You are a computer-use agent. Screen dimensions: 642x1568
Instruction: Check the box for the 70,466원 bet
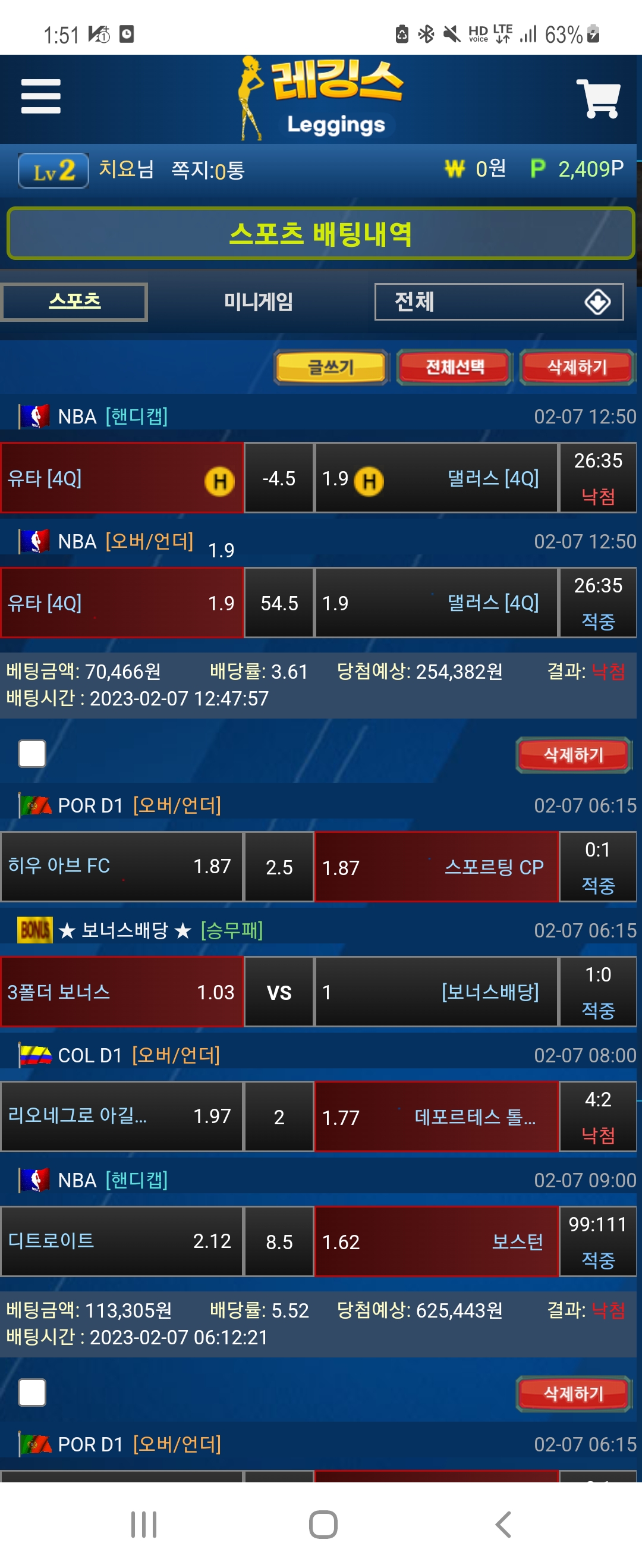click(x=32, y=754)
